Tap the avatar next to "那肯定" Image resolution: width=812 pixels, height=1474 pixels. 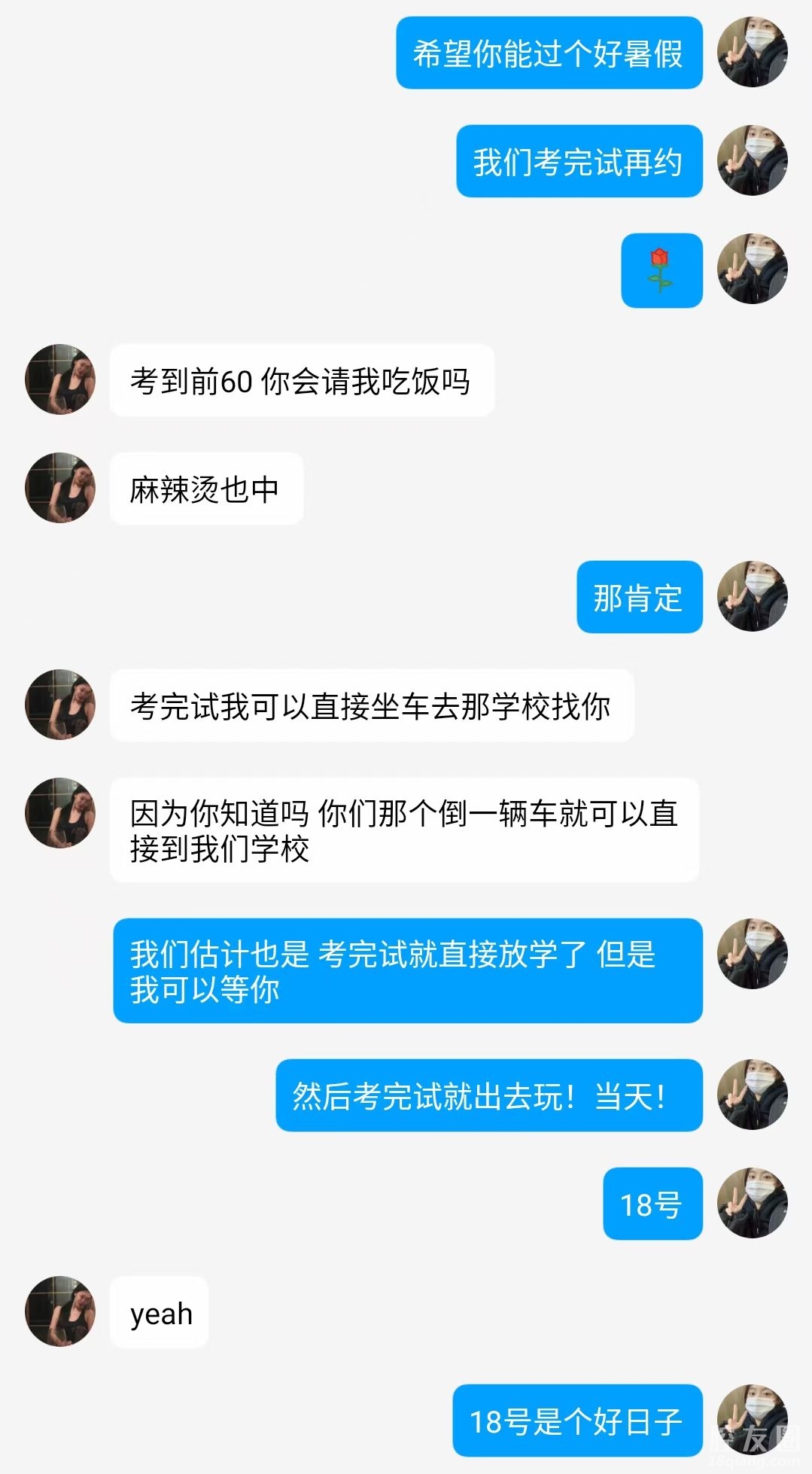click(x=752, y=596)
